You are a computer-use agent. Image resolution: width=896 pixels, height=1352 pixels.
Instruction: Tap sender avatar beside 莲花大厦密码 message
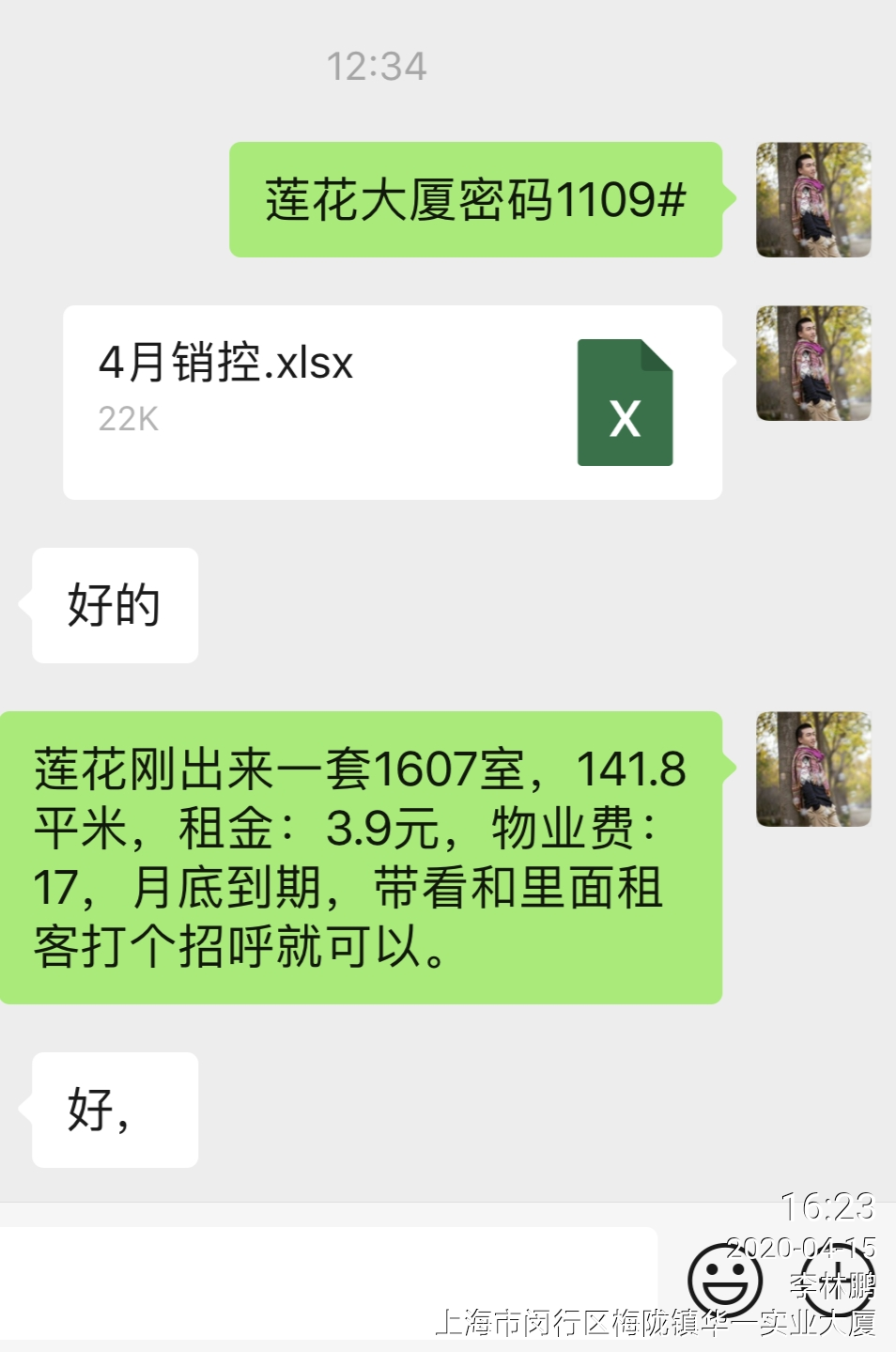pos(813,200)
